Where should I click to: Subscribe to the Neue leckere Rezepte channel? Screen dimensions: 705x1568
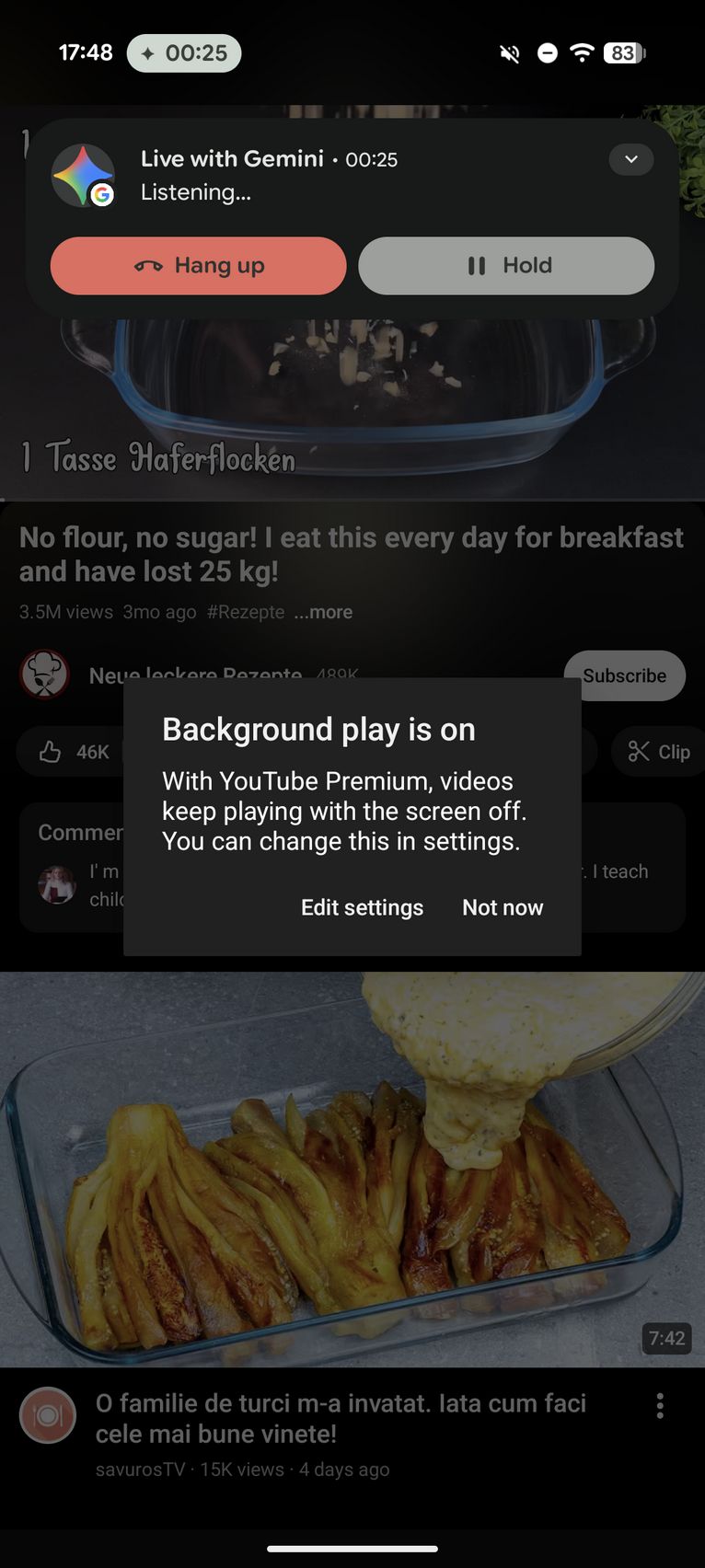click(625, 675)
